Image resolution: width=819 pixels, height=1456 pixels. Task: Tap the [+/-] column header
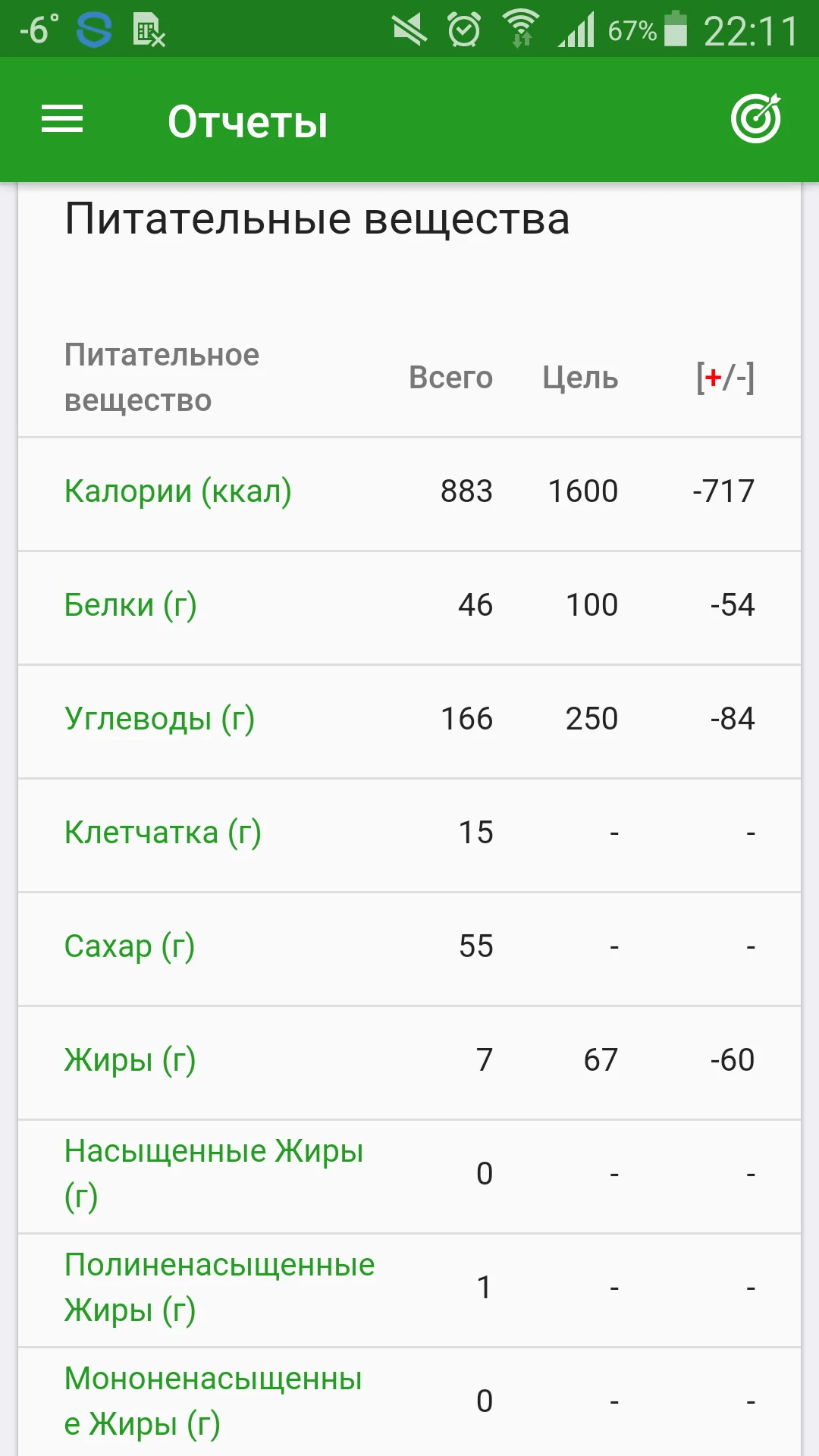(x=724, y=377)
